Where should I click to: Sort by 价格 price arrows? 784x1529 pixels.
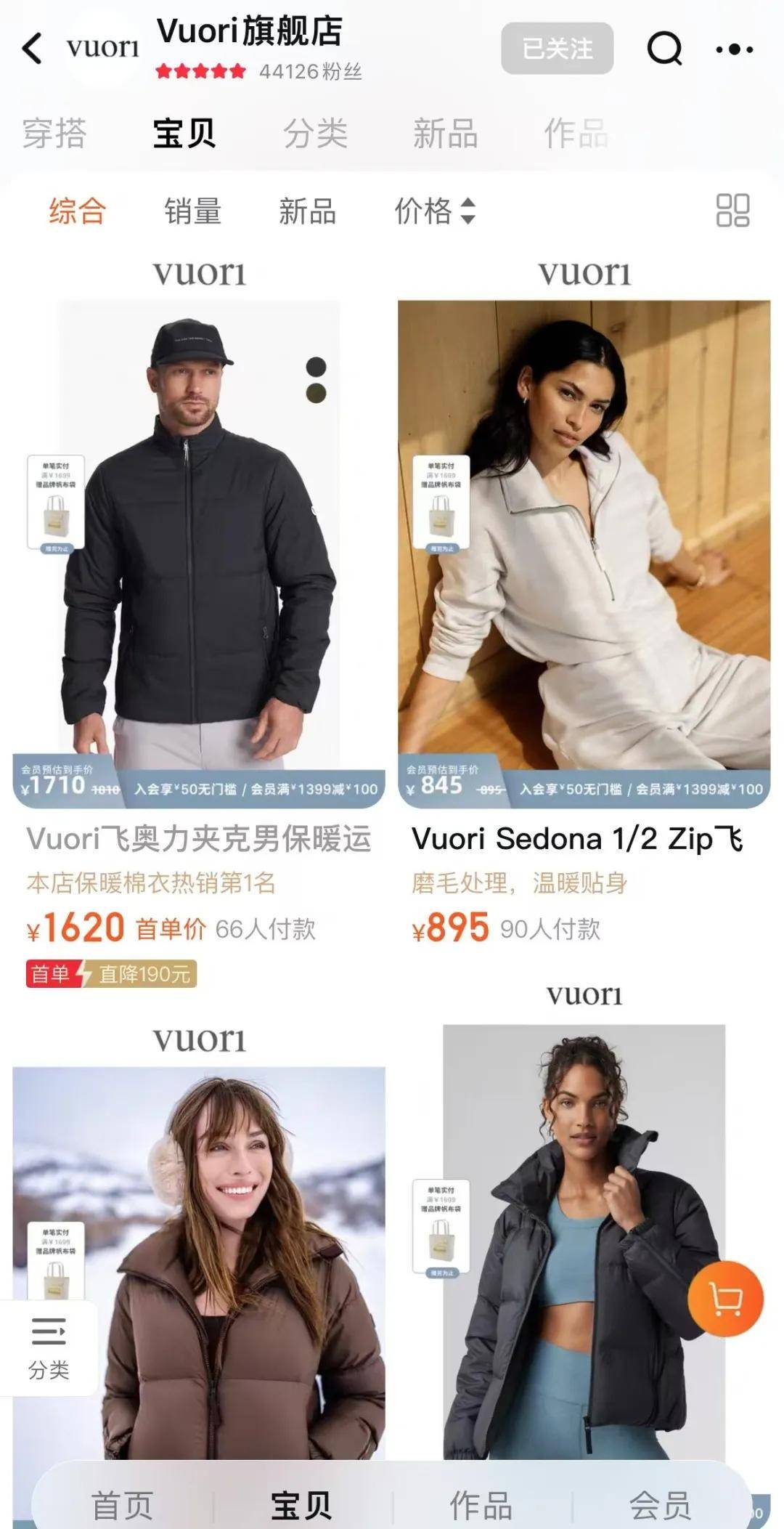434,211
